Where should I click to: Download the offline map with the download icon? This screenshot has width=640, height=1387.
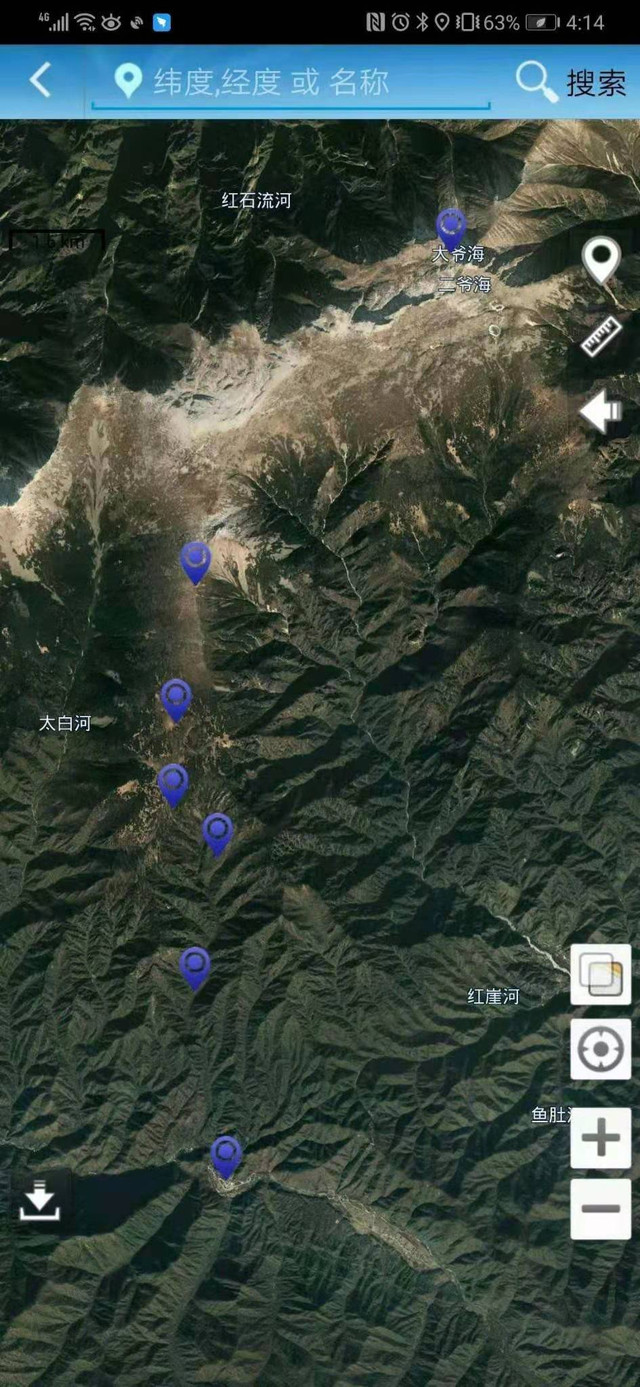pyautogui.click(x=40, y=1200)
